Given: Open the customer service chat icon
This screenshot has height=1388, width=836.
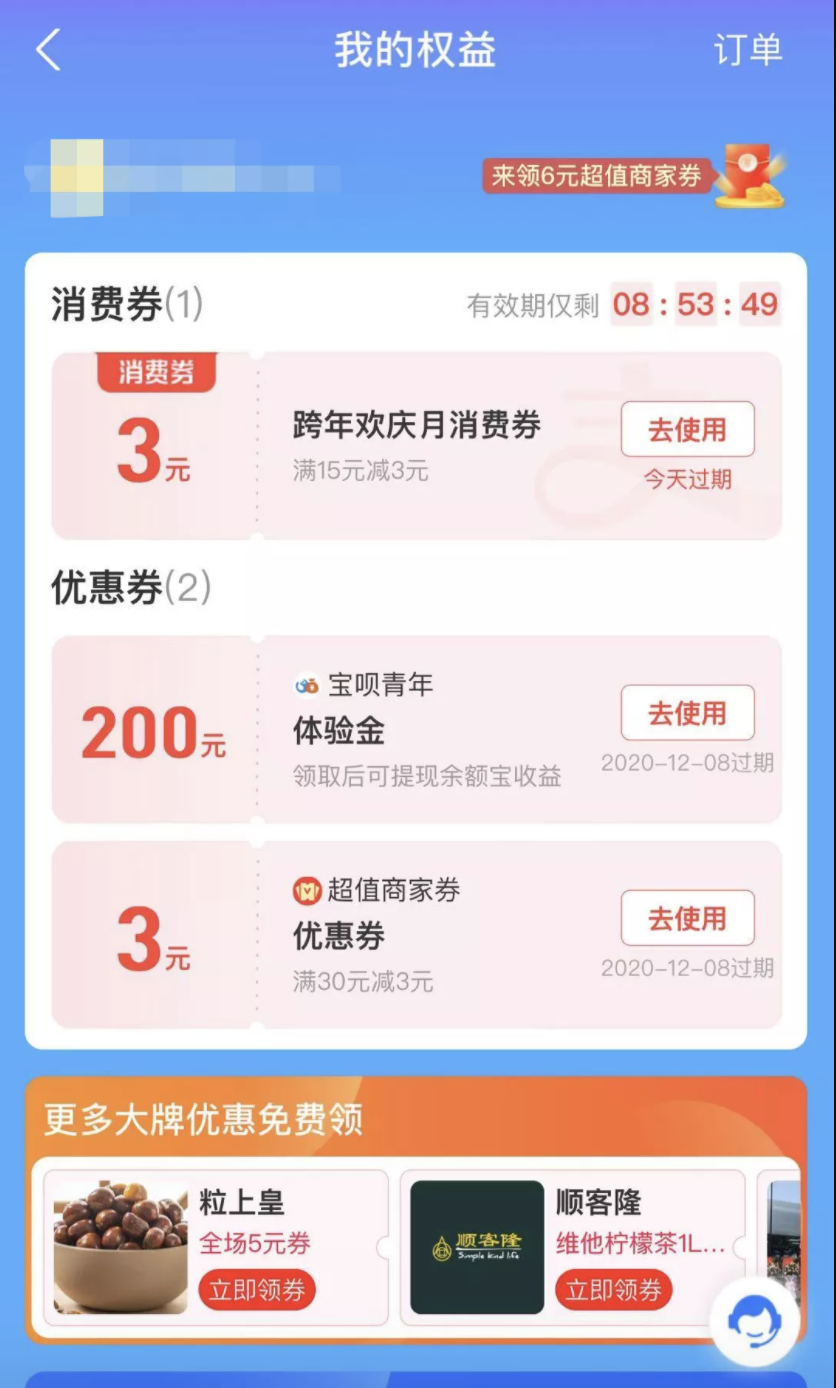Looking at the screenshot, I should (754, 1321).
